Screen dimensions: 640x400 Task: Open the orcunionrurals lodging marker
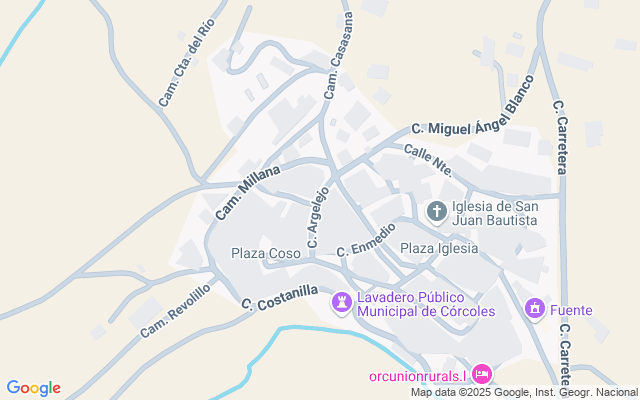pos(481,375)
